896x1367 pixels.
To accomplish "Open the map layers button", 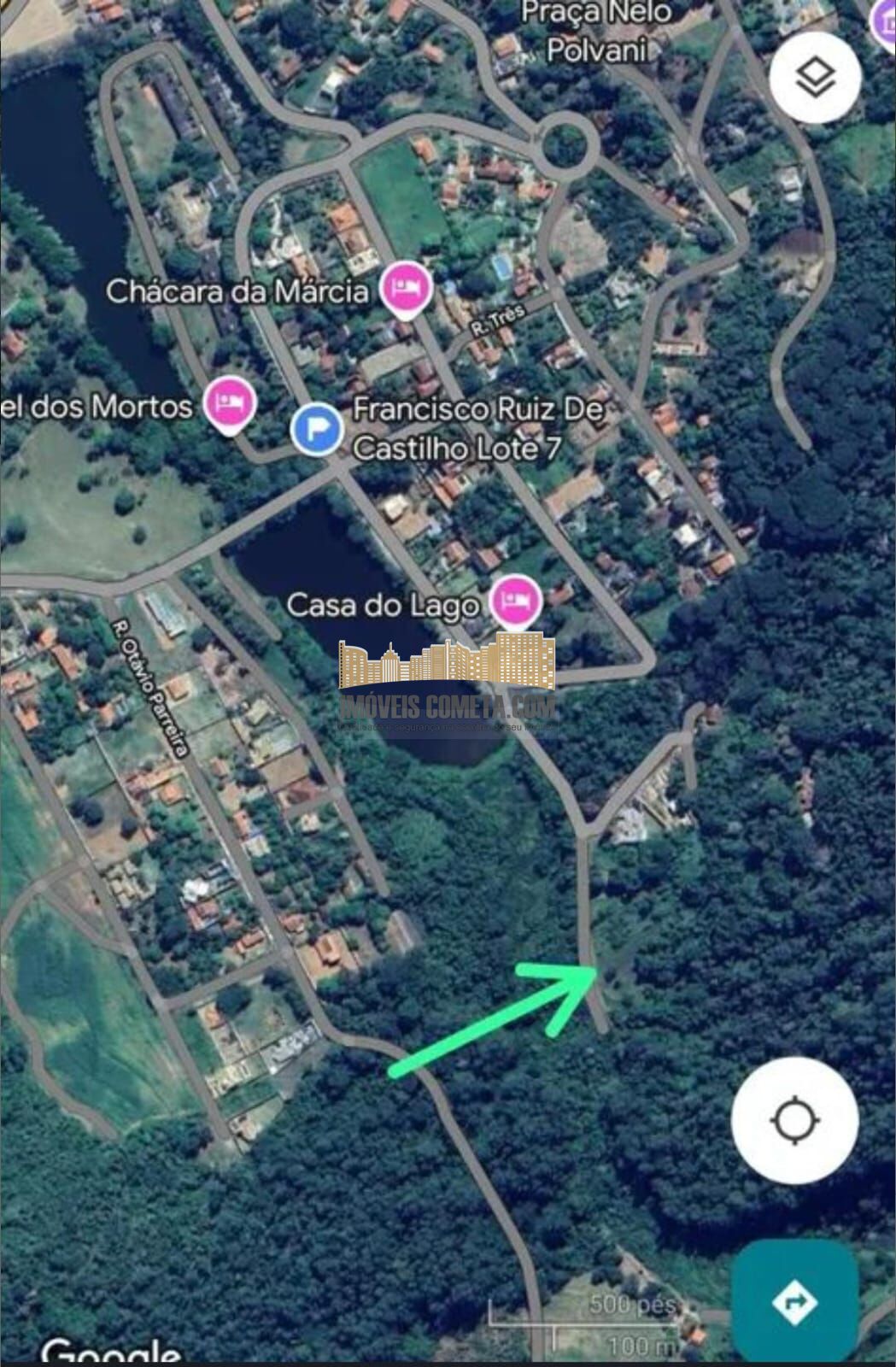I will [814, 79].
